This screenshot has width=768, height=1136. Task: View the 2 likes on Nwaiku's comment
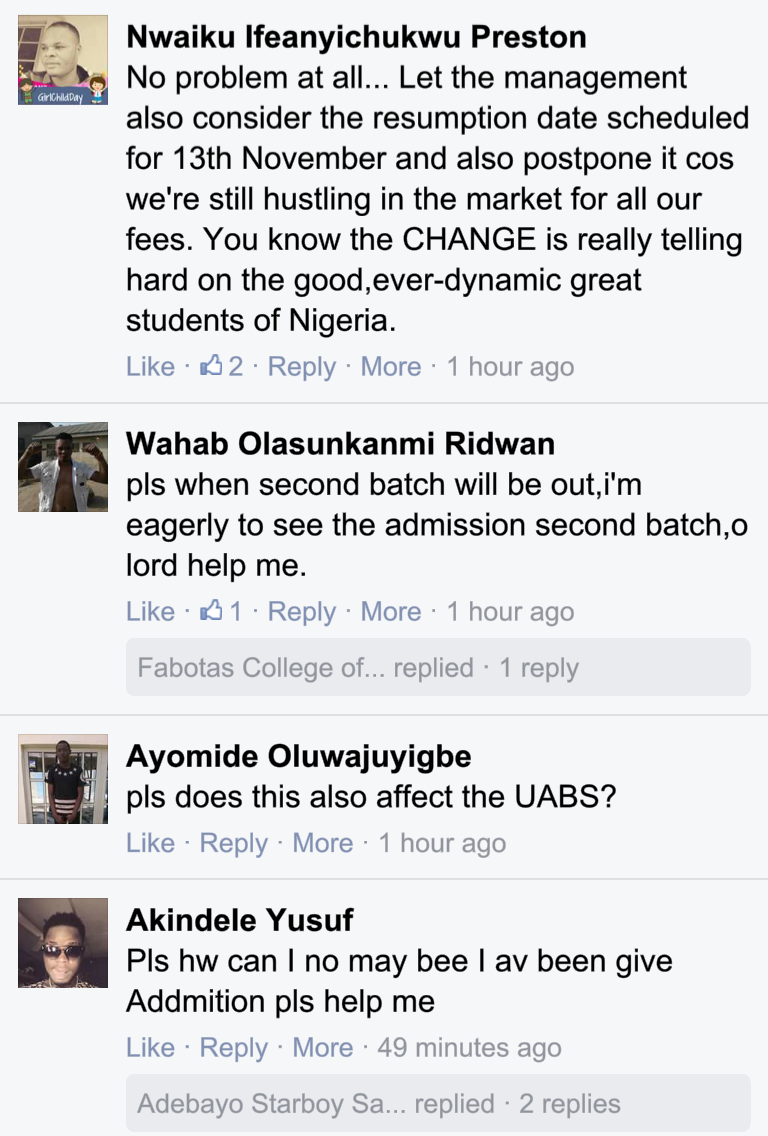pos(222,367)
